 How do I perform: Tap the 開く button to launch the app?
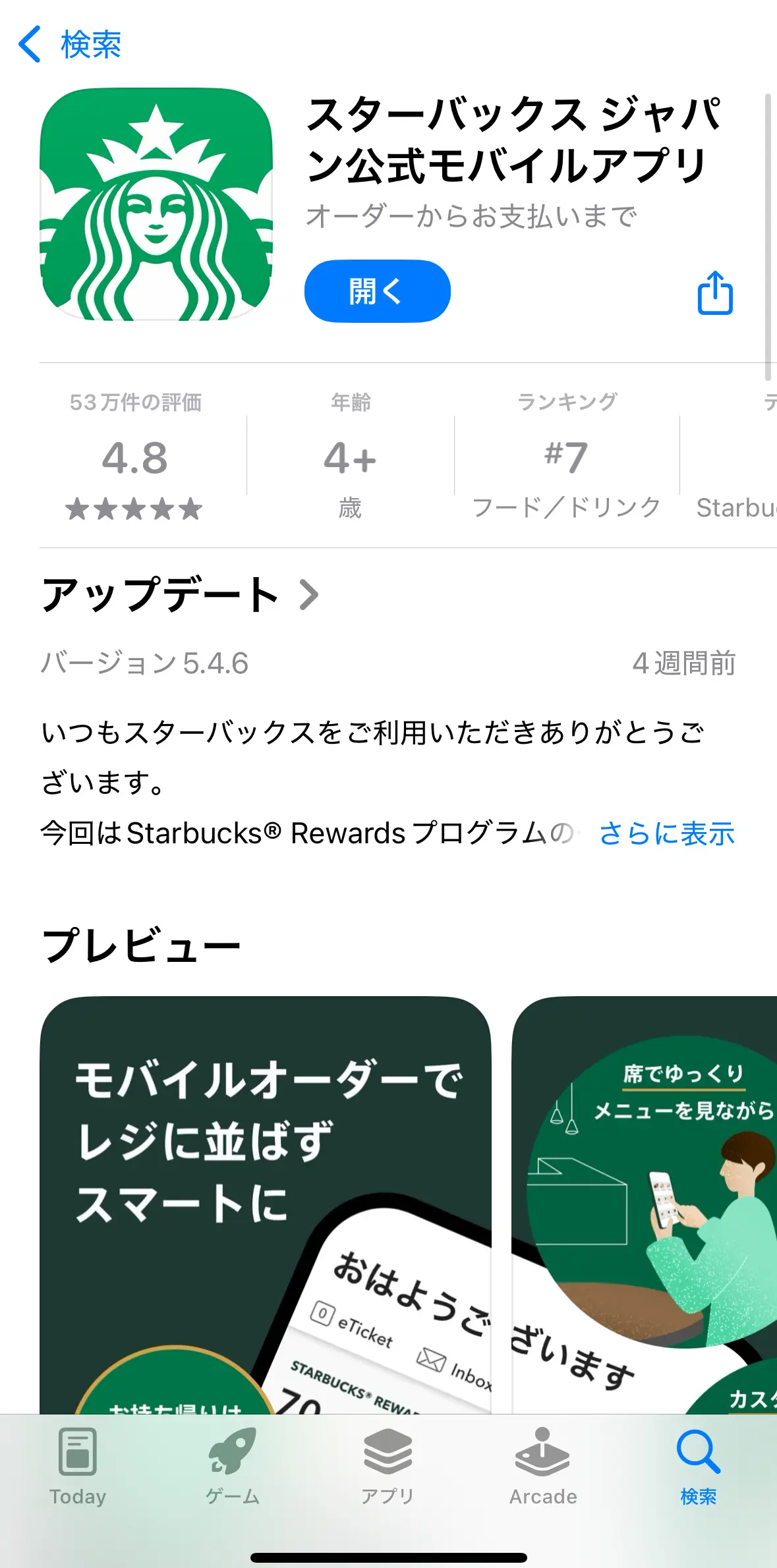376,291
